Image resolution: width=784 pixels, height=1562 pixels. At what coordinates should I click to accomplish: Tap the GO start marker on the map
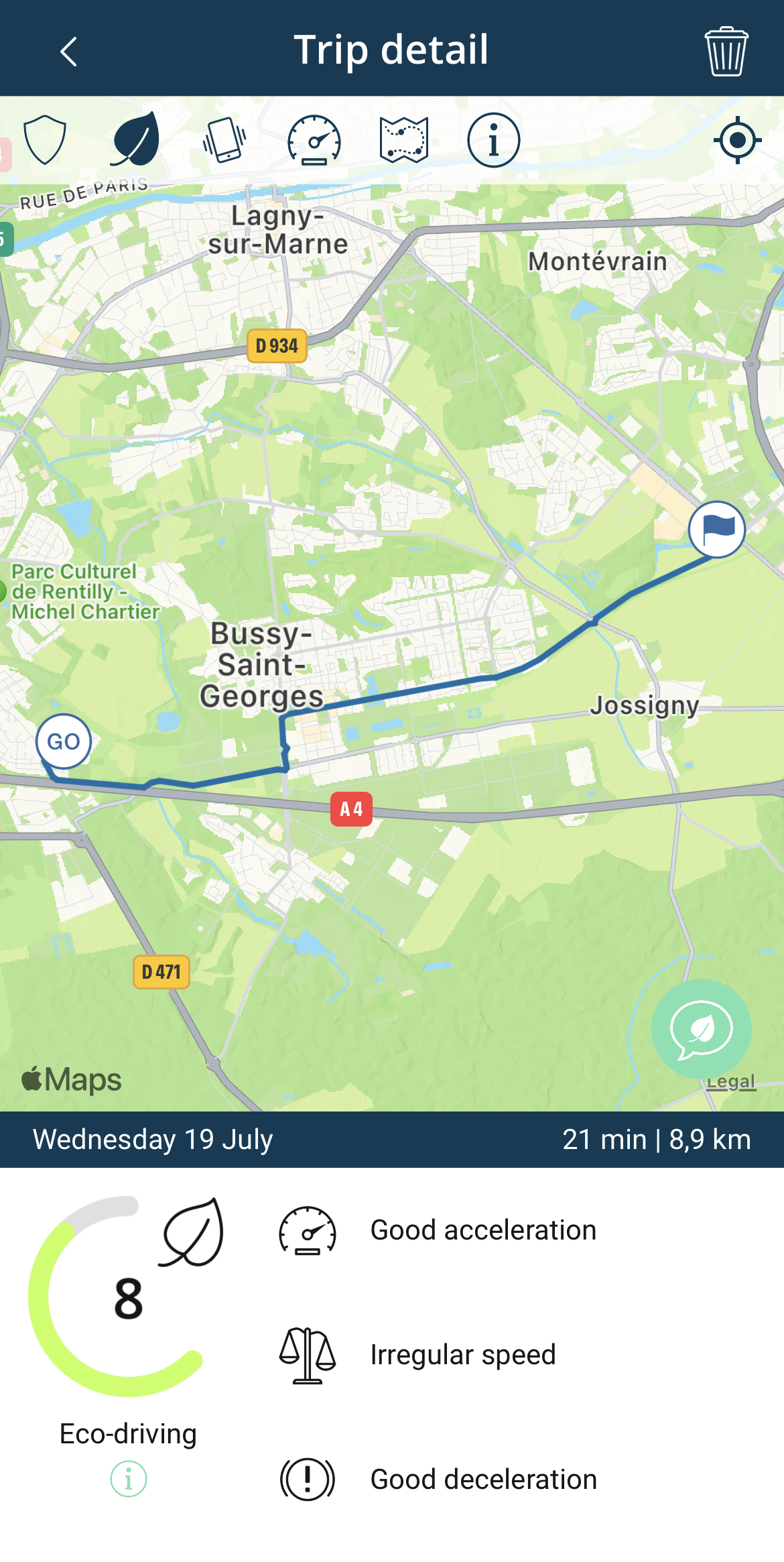[x=64, y=741]
